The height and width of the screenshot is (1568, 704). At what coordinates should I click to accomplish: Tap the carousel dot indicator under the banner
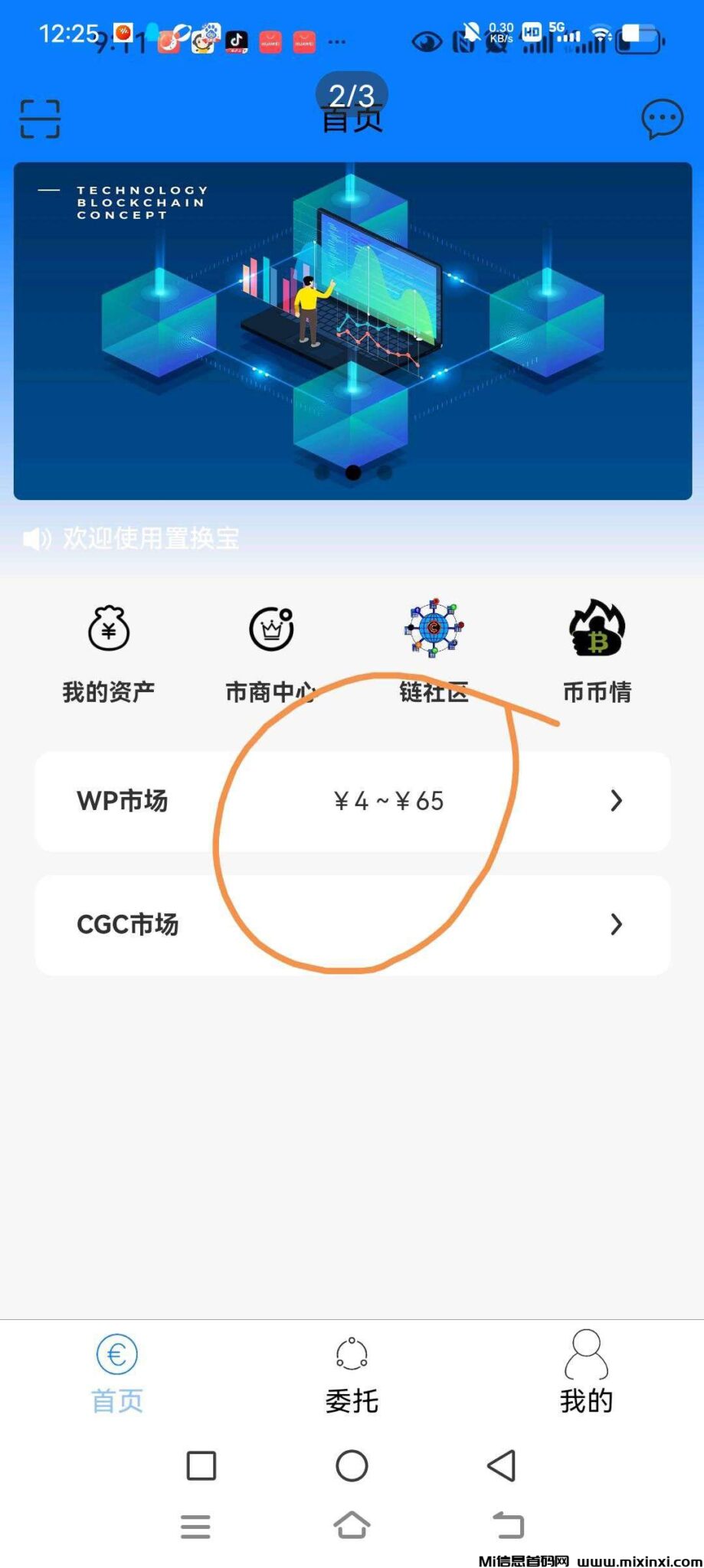coord(353,474)
